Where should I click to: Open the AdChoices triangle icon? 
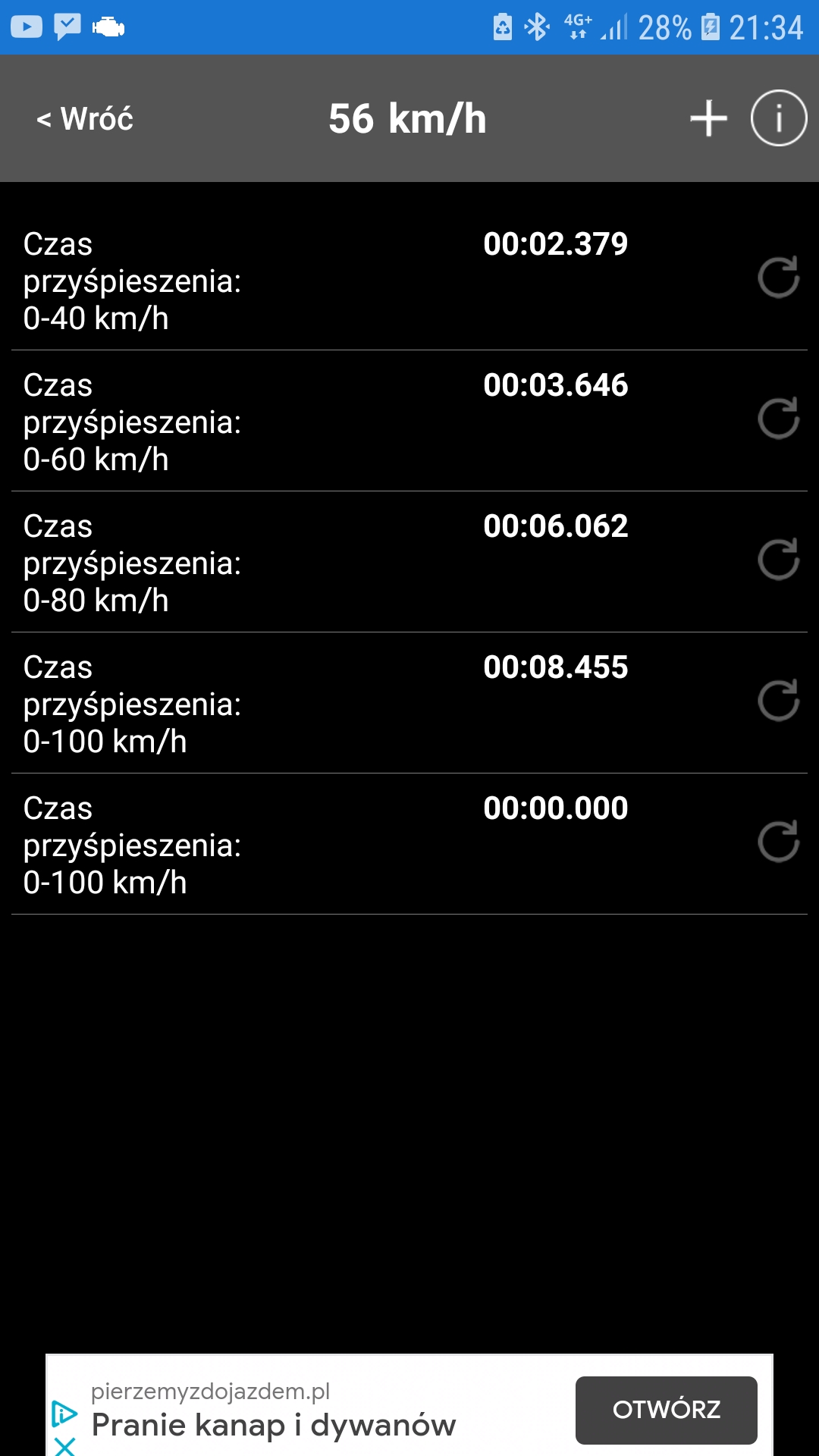(x=64, y=1414)
